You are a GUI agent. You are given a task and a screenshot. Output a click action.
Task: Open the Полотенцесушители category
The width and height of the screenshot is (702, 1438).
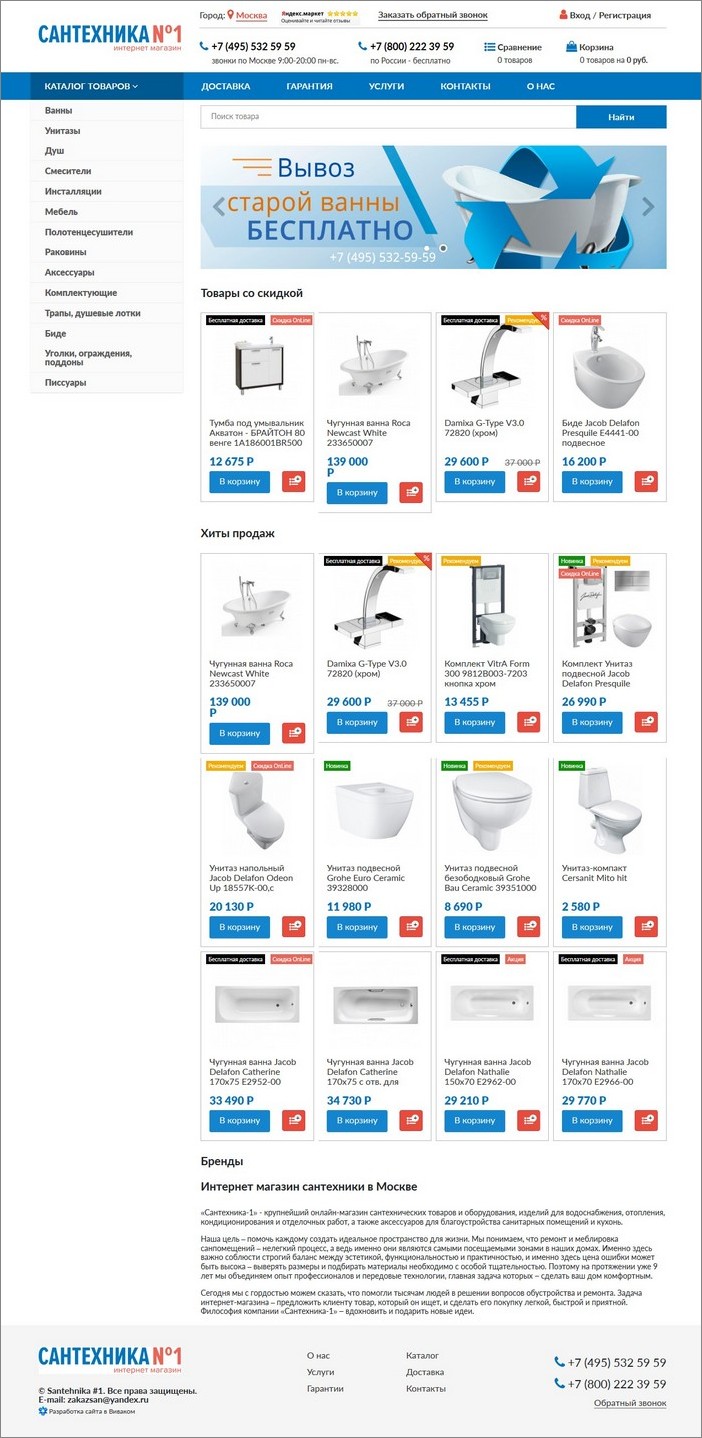click(88, 232)
